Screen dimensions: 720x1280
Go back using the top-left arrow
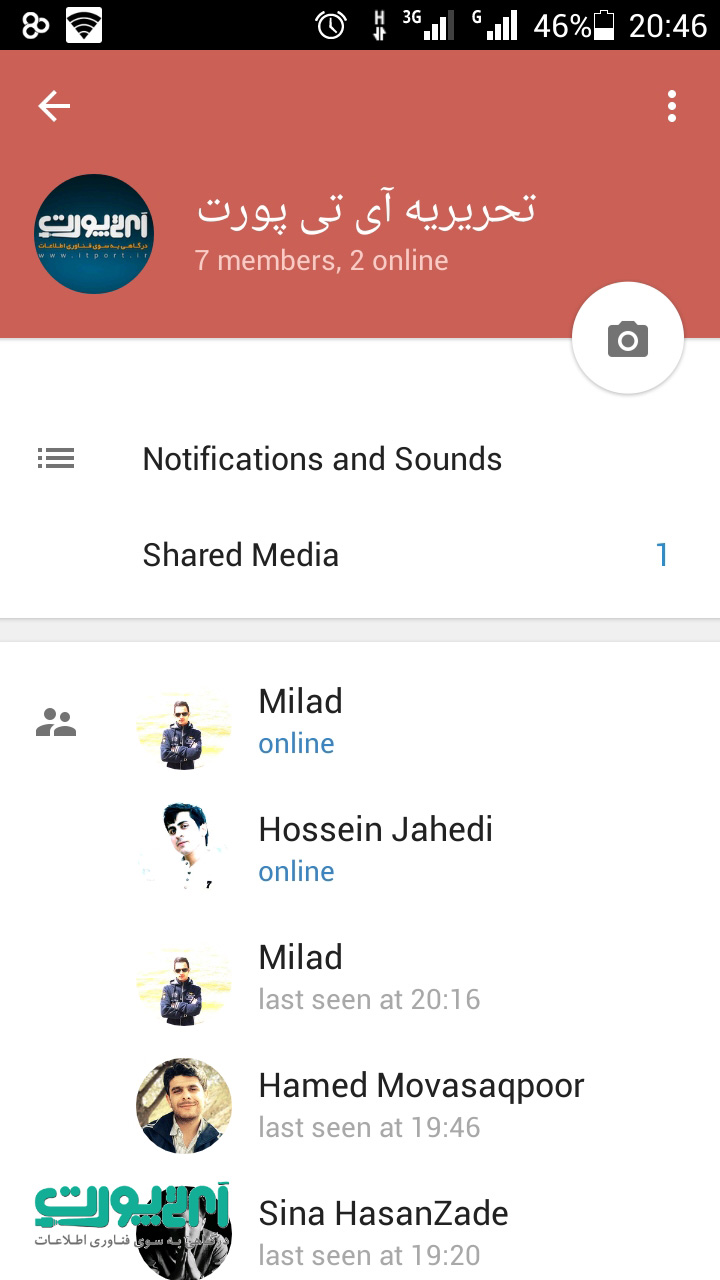click(x=54, y=106)
